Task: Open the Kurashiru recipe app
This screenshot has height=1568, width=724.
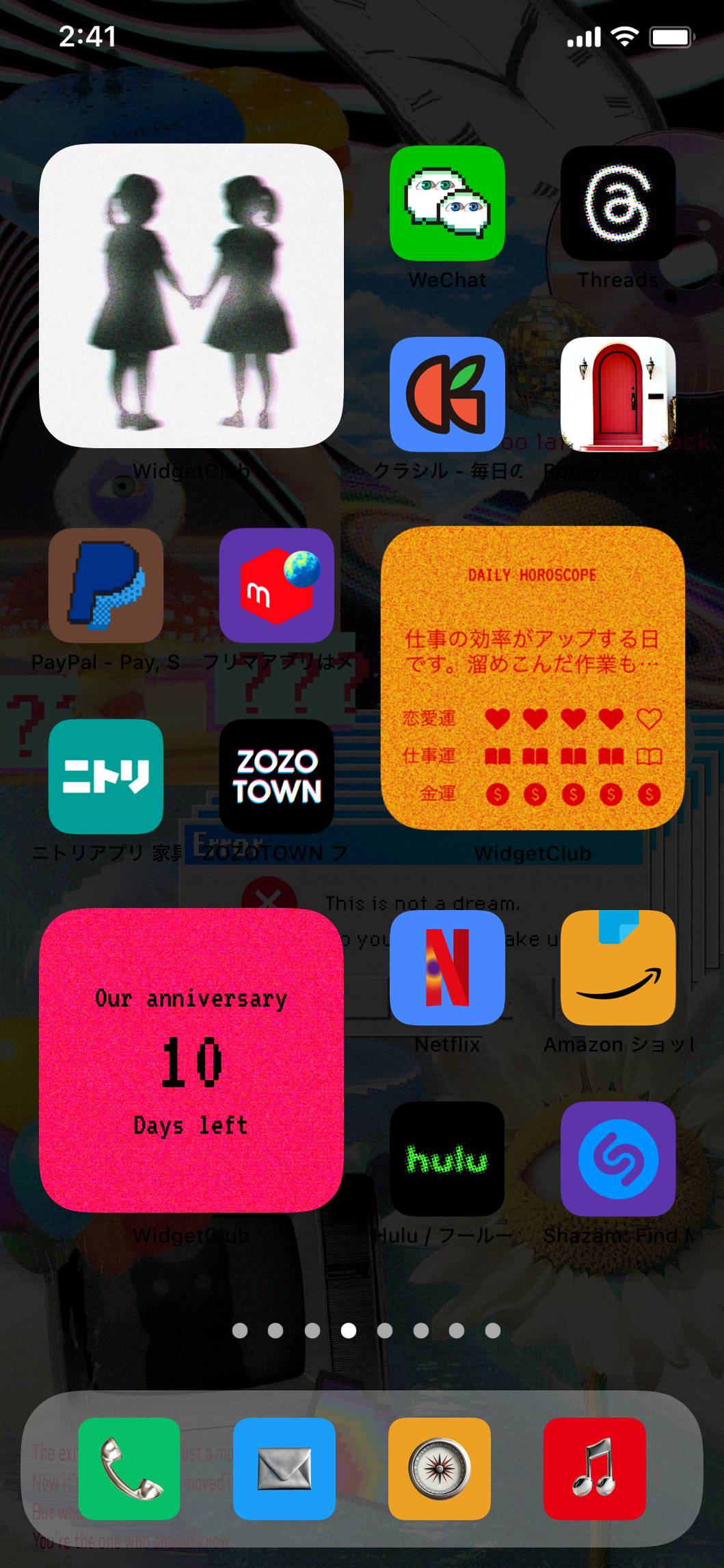Action: [447, 394]
